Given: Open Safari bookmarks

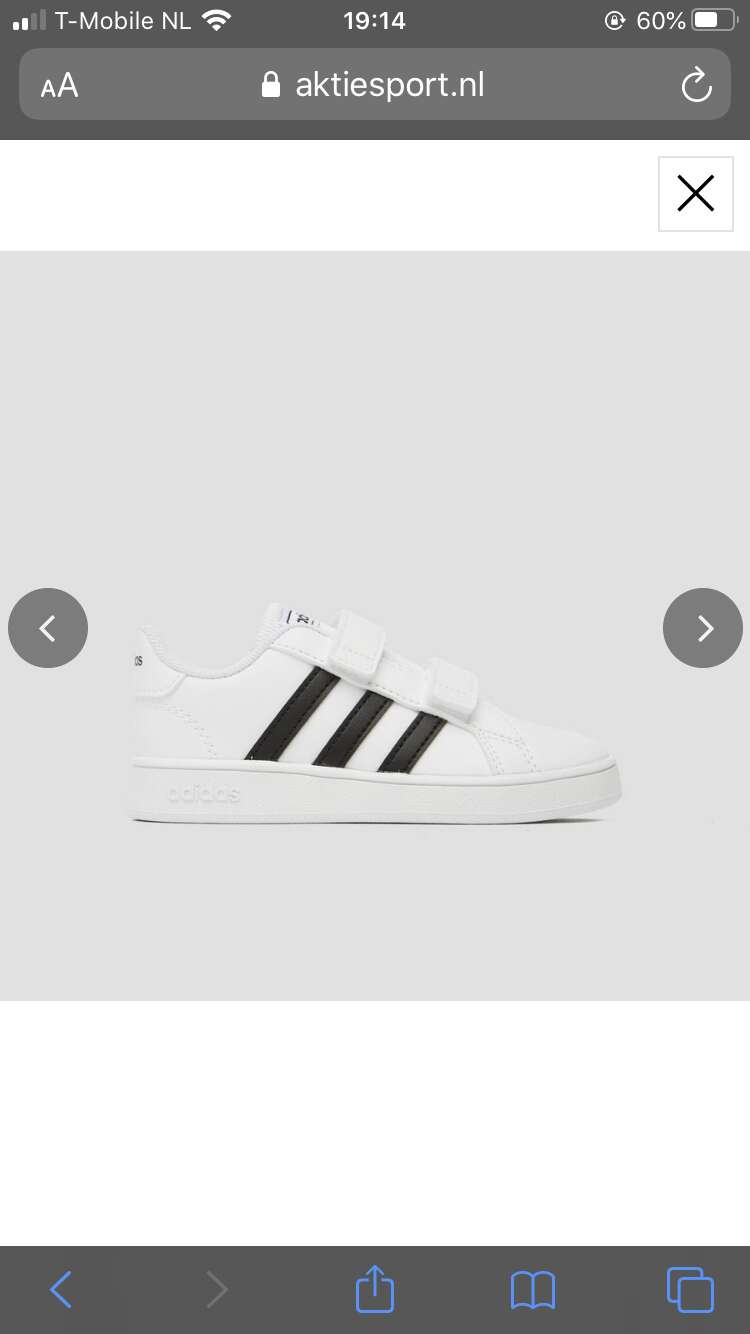Looking at the screenshot, I should (x=532, y=1290).
